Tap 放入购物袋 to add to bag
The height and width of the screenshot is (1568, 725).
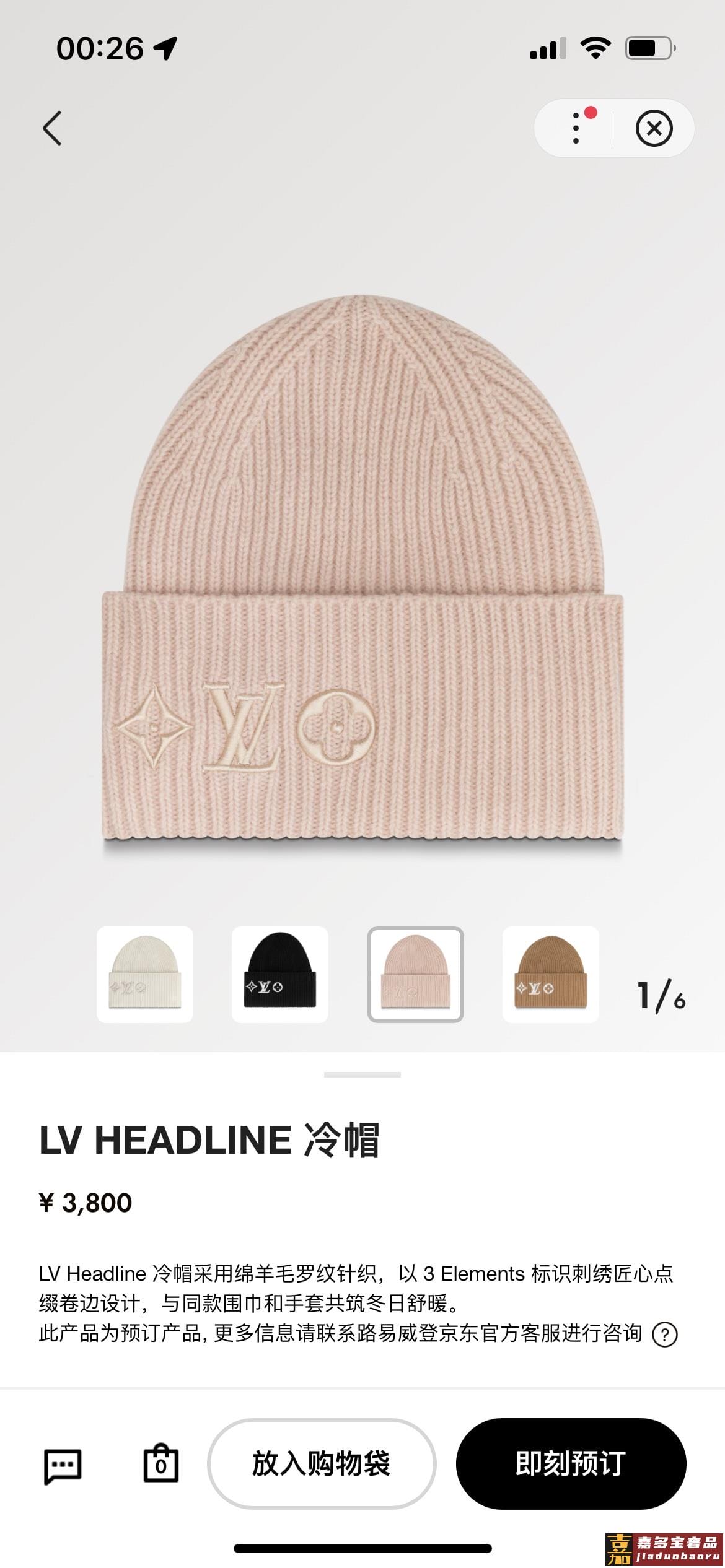pyautogui.click(x=322, y=1464)
